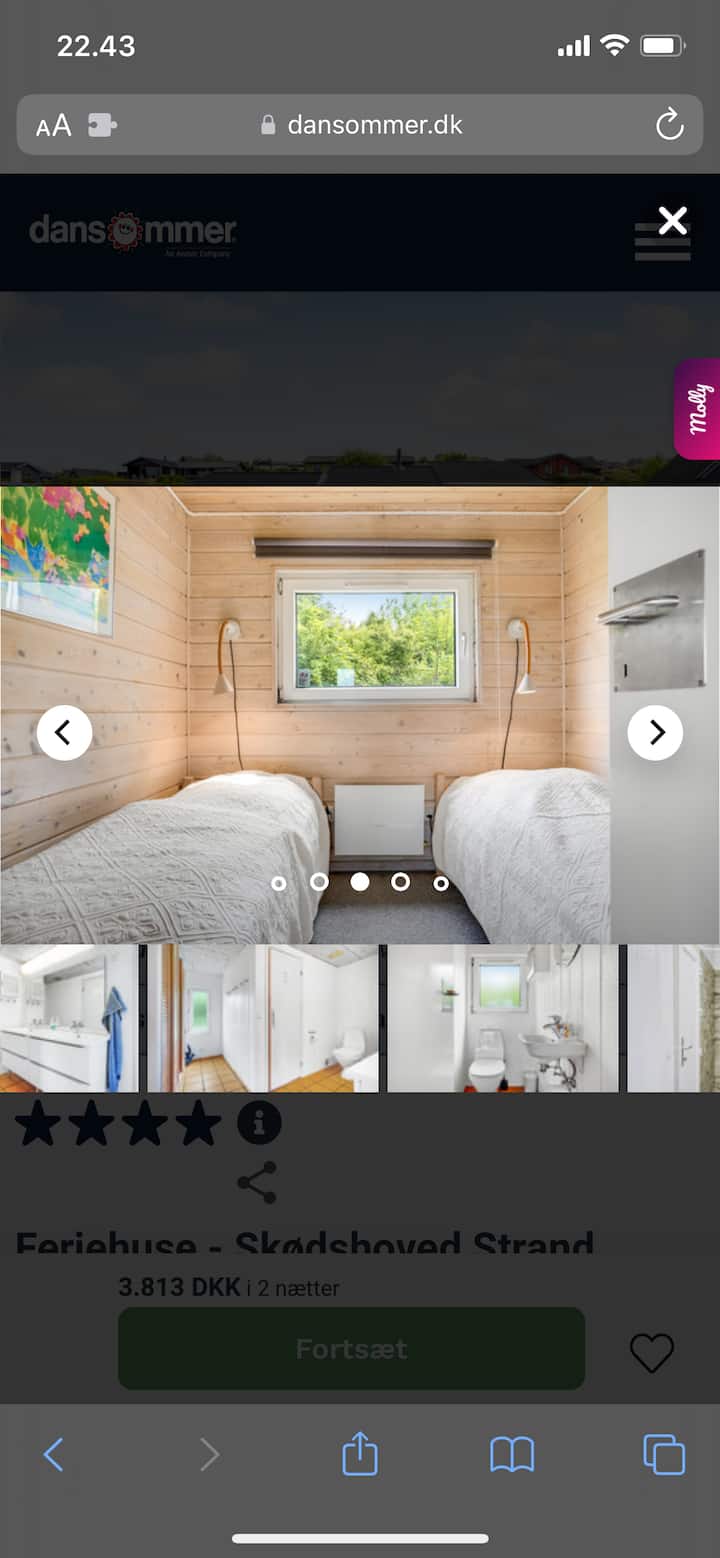Open the hallway thumbnail with tiled floor
Viewport: 720px width, 1558px height.
point(262,1018)
